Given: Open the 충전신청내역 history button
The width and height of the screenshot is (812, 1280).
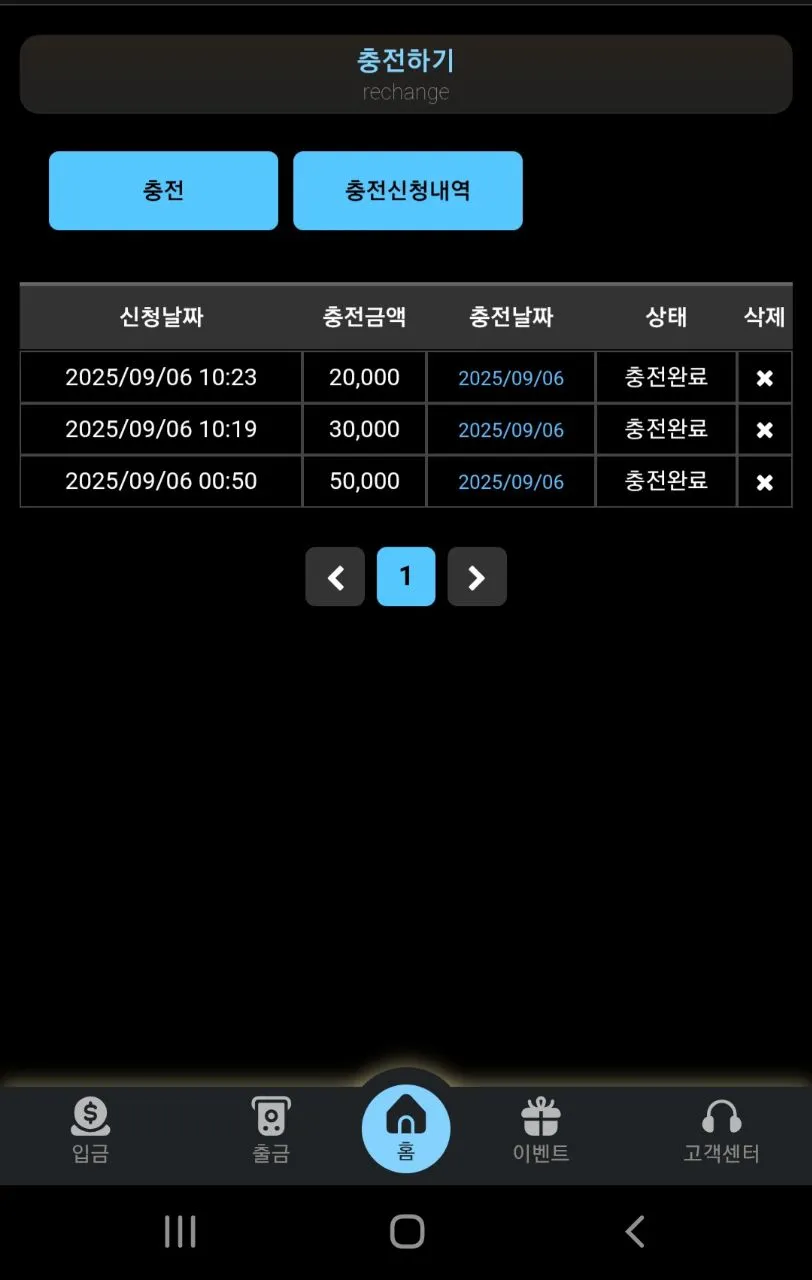Looking at the screenshot, I should (408, 191).
